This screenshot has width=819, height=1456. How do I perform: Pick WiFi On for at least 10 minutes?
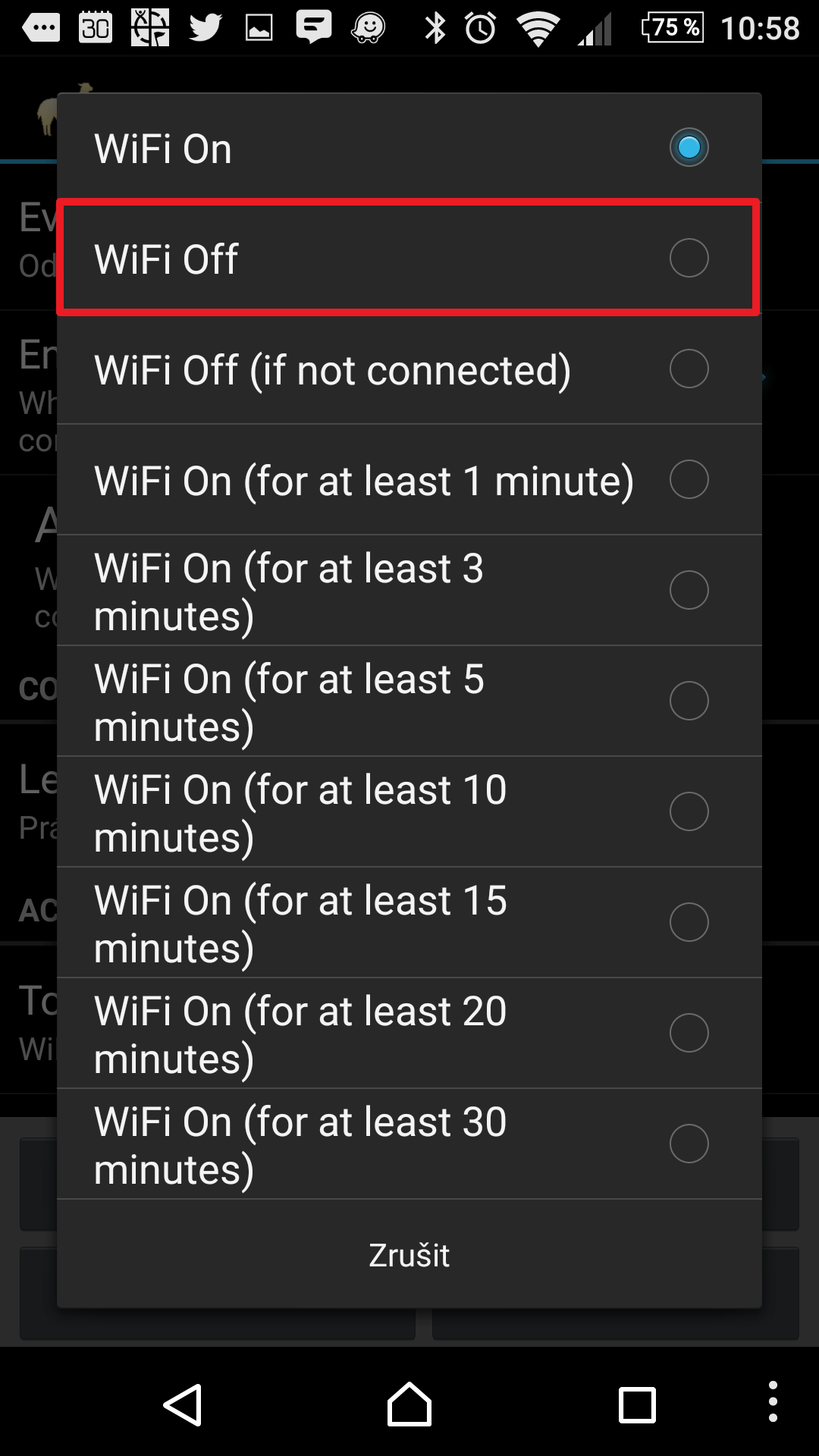(409, 811)
